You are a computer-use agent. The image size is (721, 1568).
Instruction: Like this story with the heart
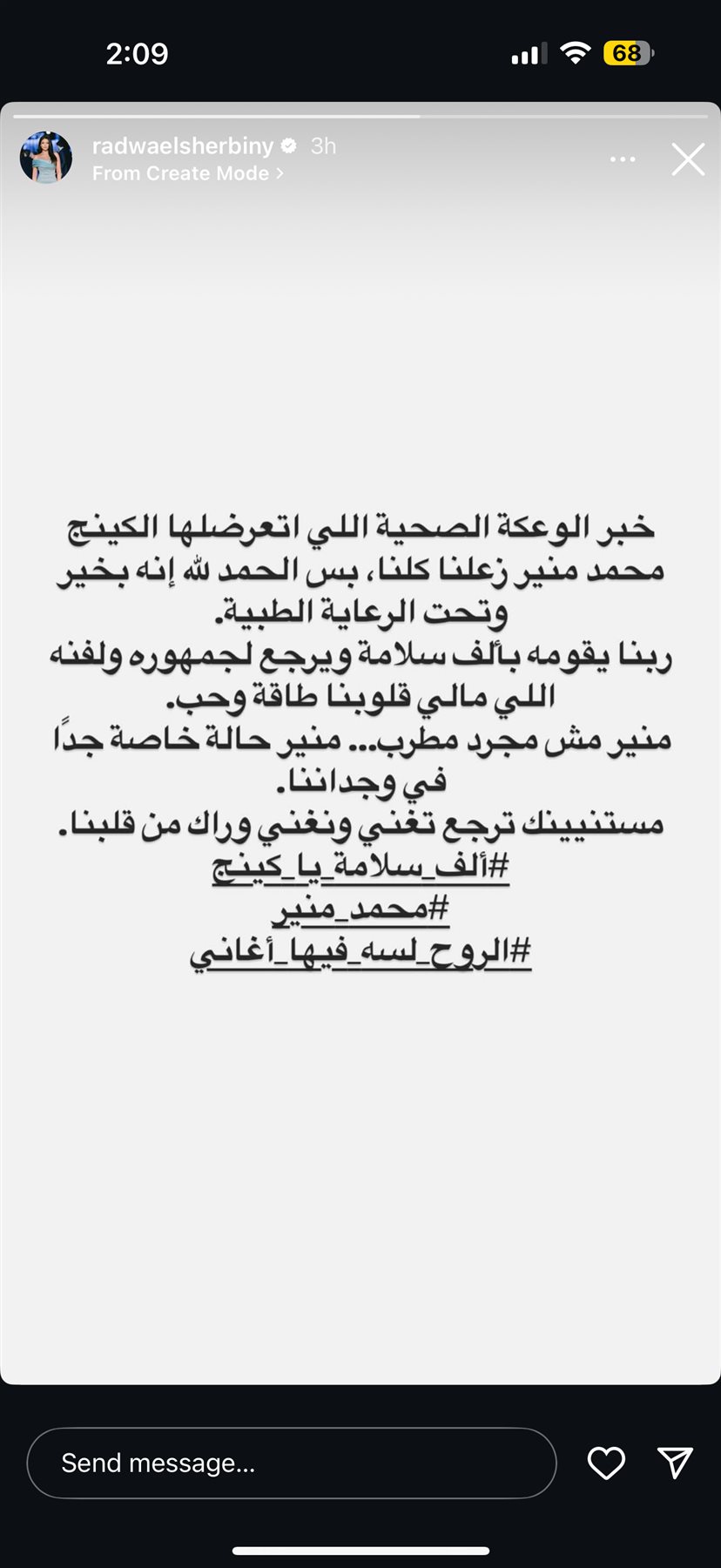point(606,1463)
